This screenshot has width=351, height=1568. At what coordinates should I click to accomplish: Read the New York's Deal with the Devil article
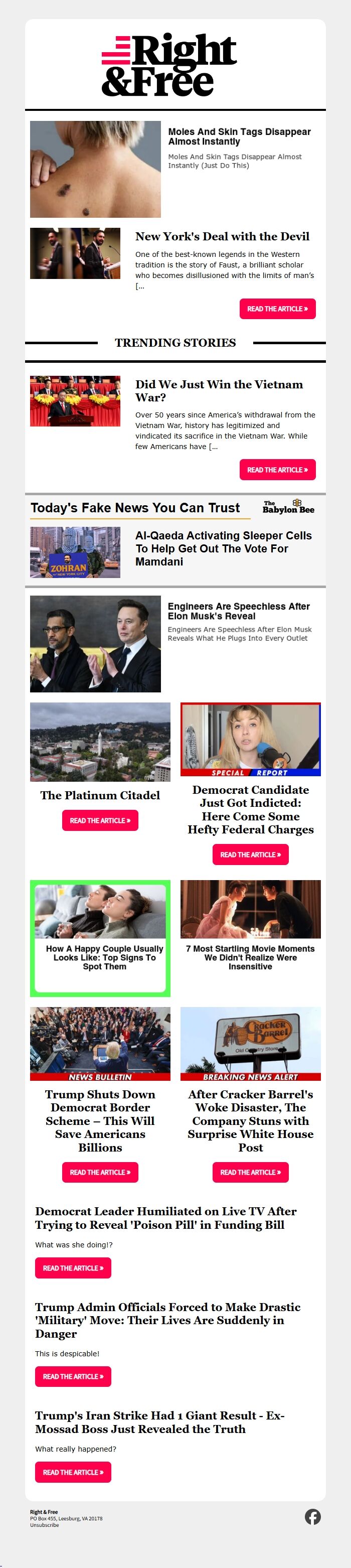(x=277, y=309)
